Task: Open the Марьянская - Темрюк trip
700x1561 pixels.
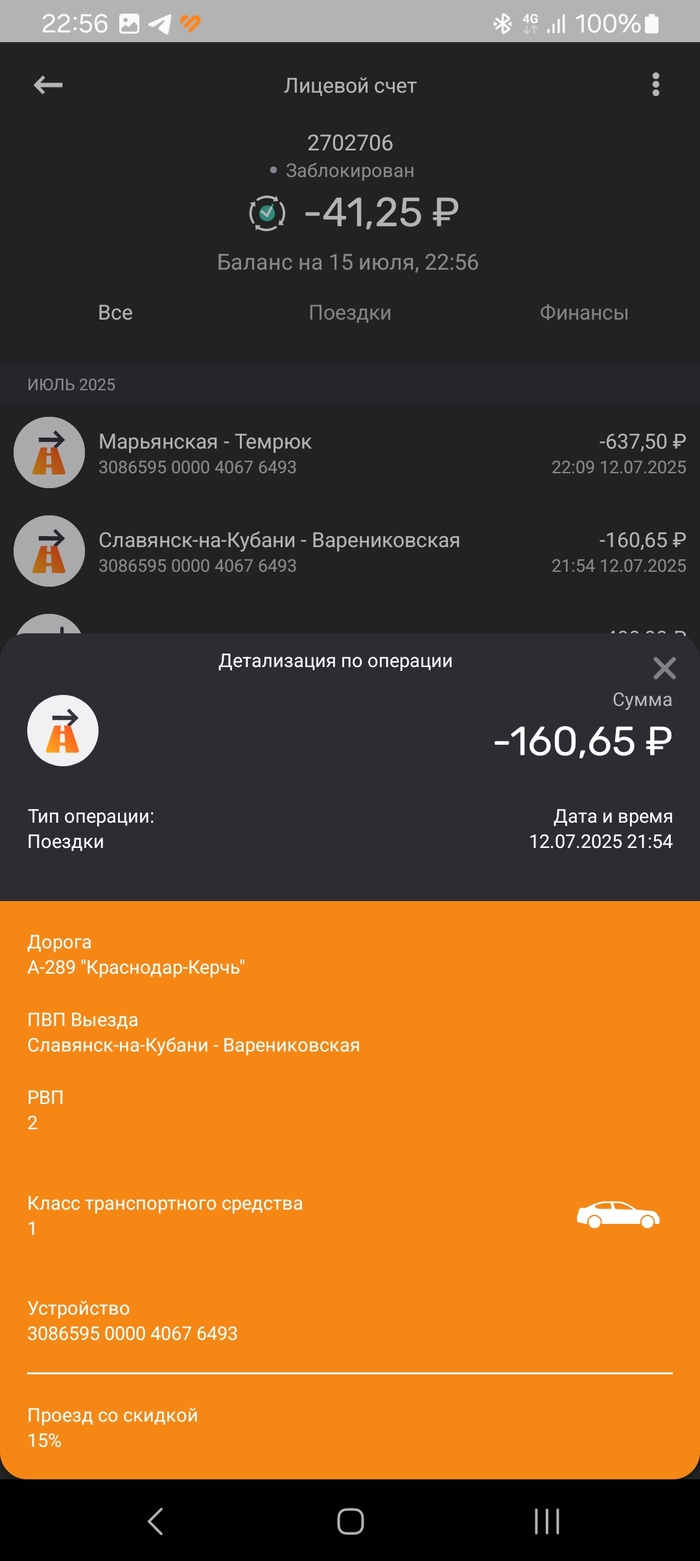Action: click(x=350, y=453)
